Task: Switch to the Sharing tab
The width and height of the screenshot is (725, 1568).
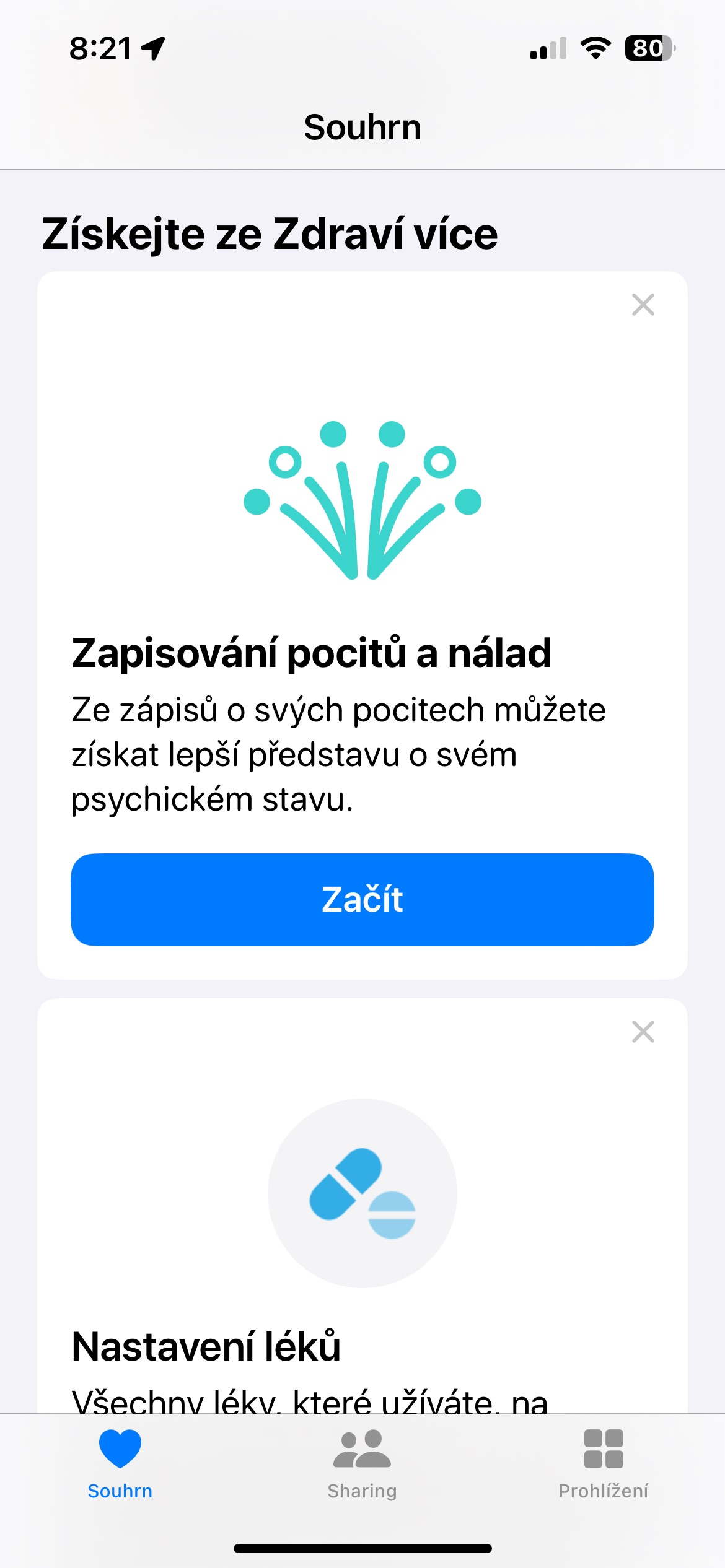Action: [x=362, y=1464]
